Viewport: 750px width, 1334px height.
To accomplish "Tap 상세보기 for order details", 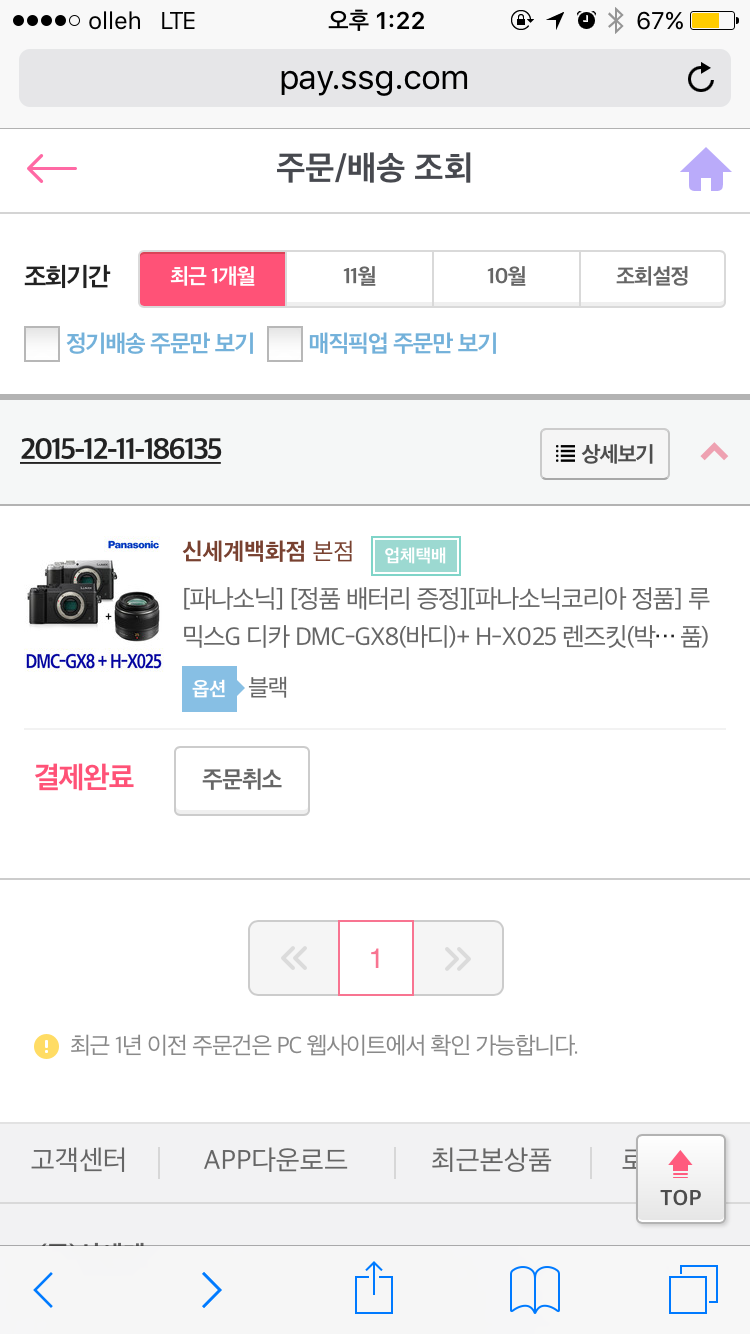I will click(x=604, y=454).
